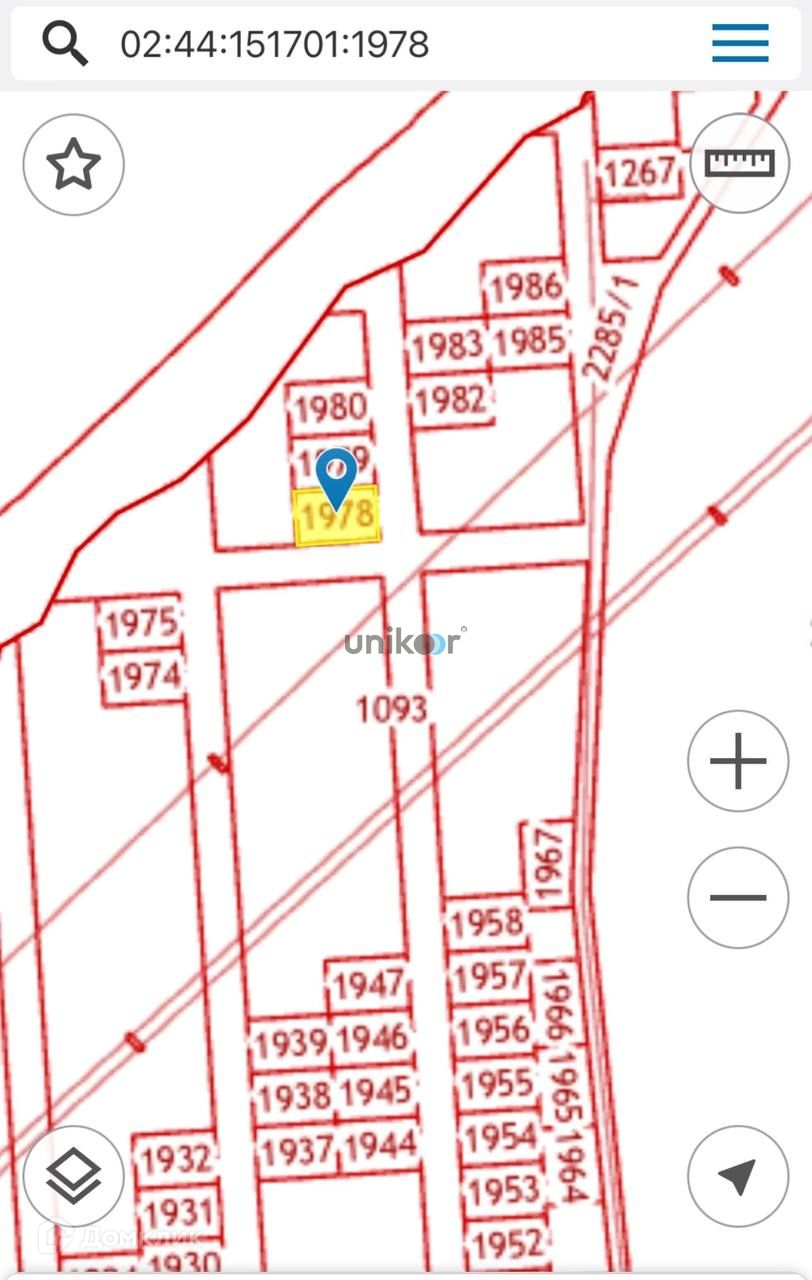Open the hamburger menu

[x=740, y=43]
